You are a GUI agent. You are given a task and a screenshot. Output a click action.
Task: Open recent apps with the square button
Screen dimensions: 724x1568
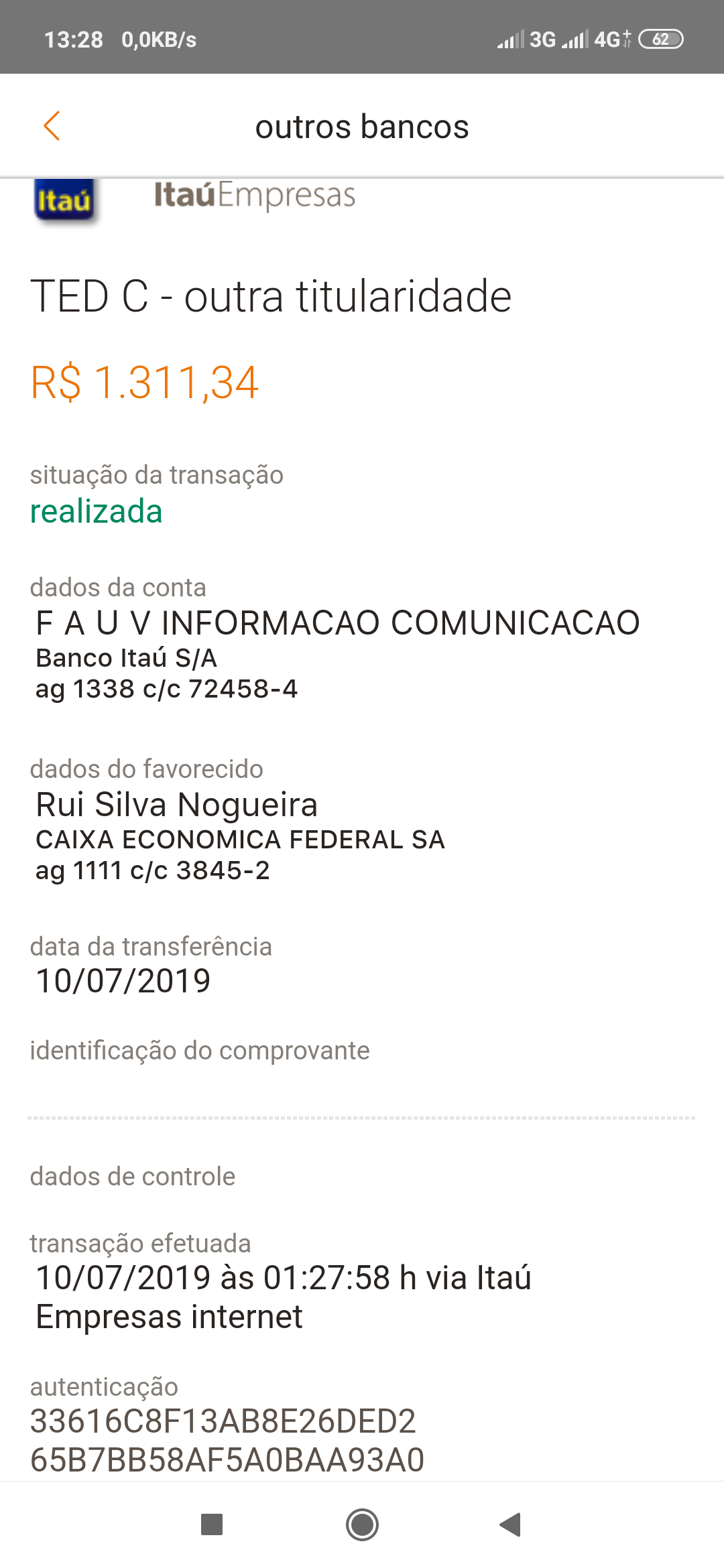212,1524
